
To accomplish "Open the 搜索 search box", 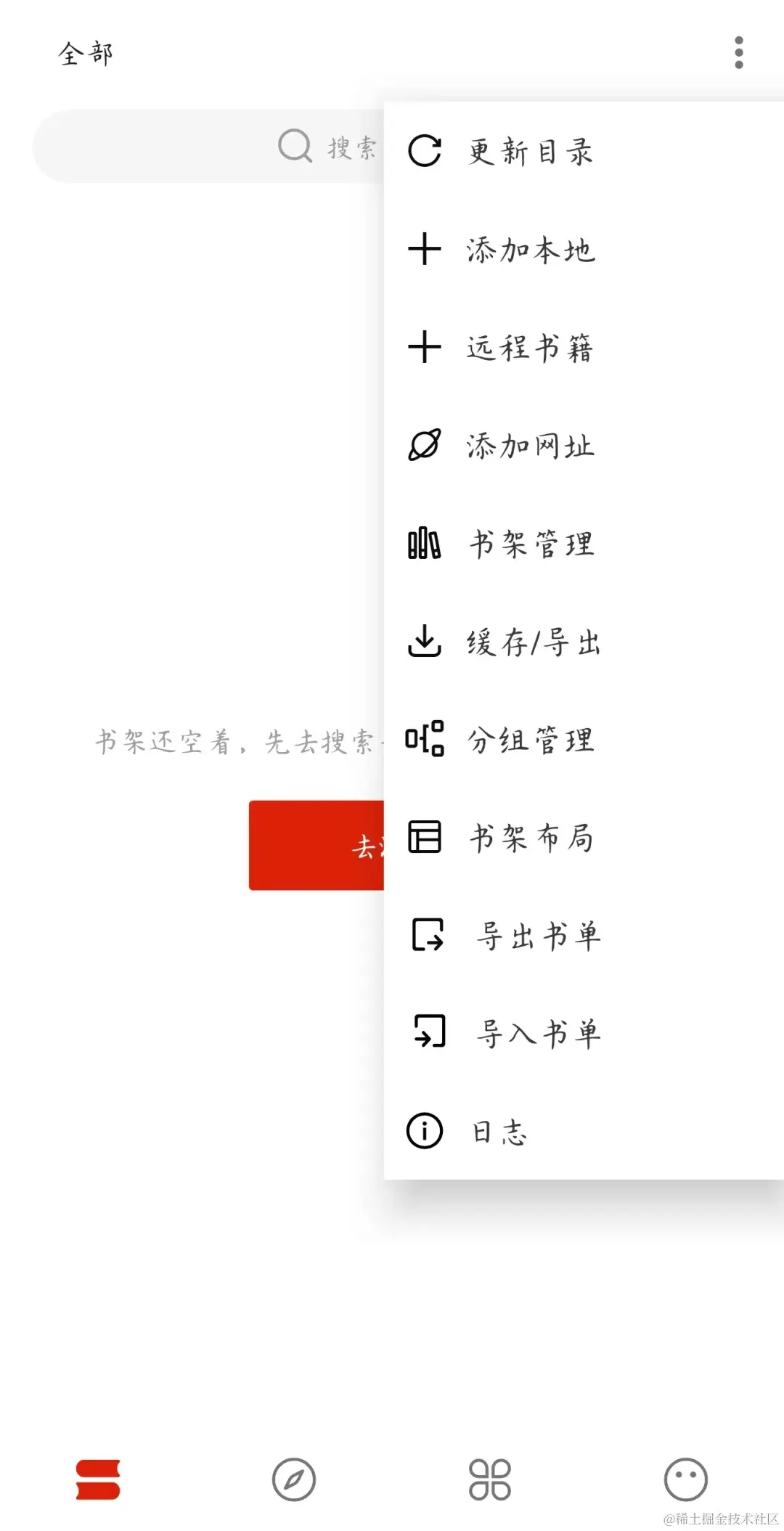I will pos(211,147).
